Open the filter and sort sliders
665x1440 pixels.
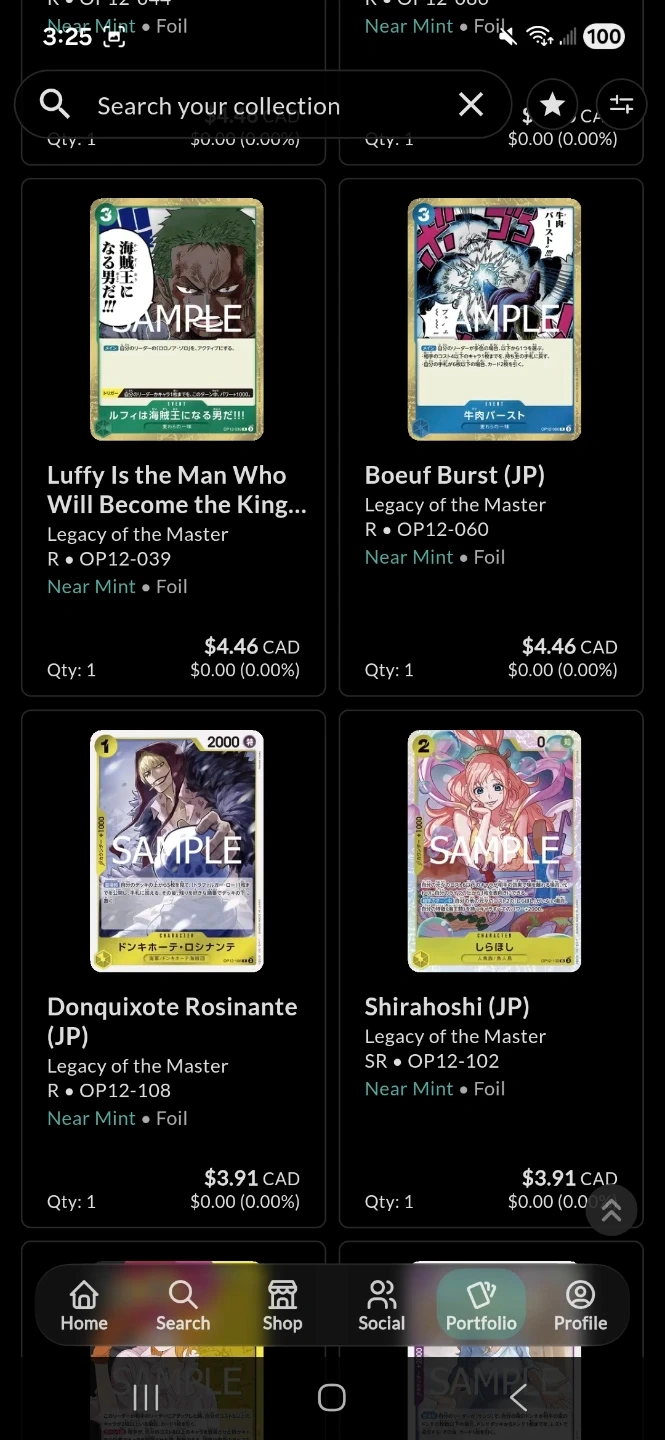[x=621, y=104]
